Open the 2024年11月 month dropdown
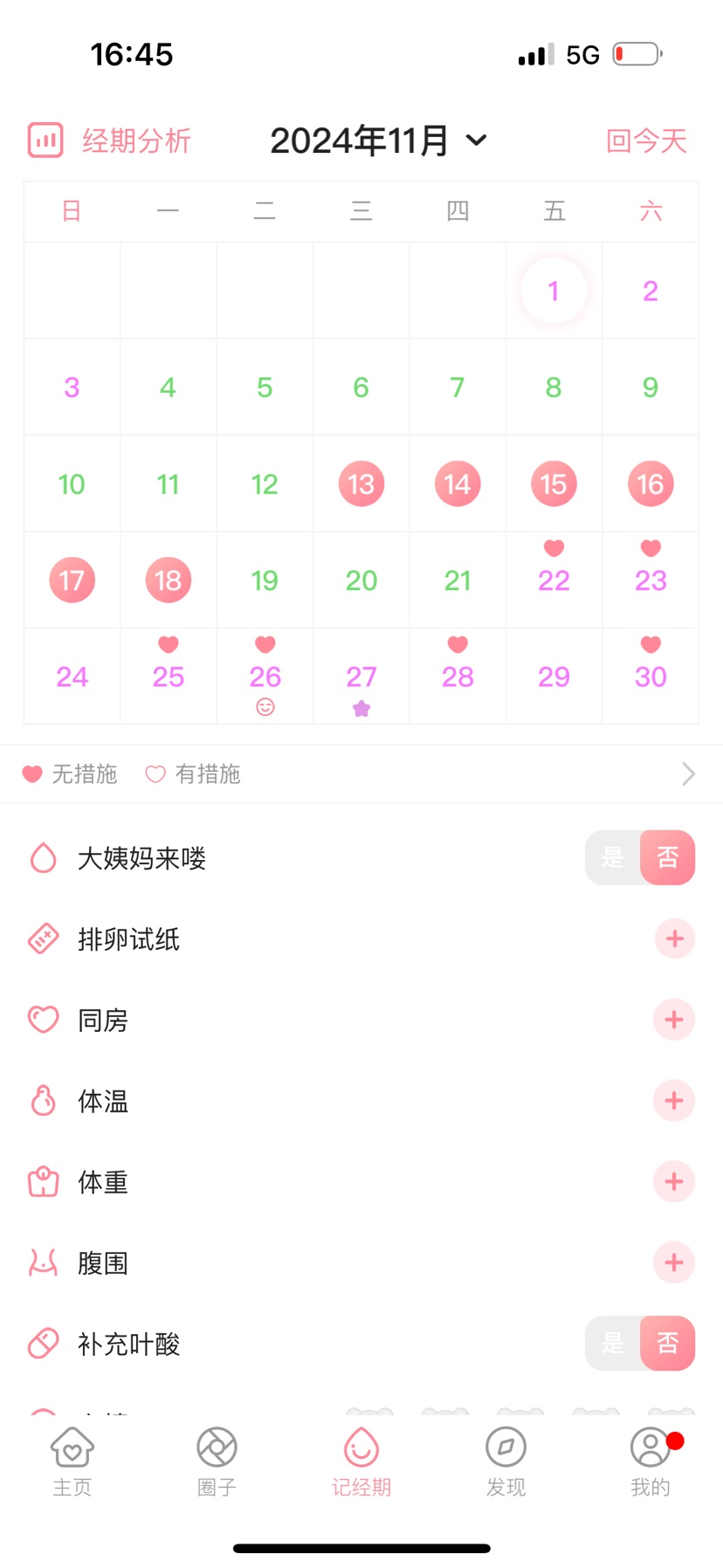This screenshot has width=723, height=1568. [x=377, y=141]
